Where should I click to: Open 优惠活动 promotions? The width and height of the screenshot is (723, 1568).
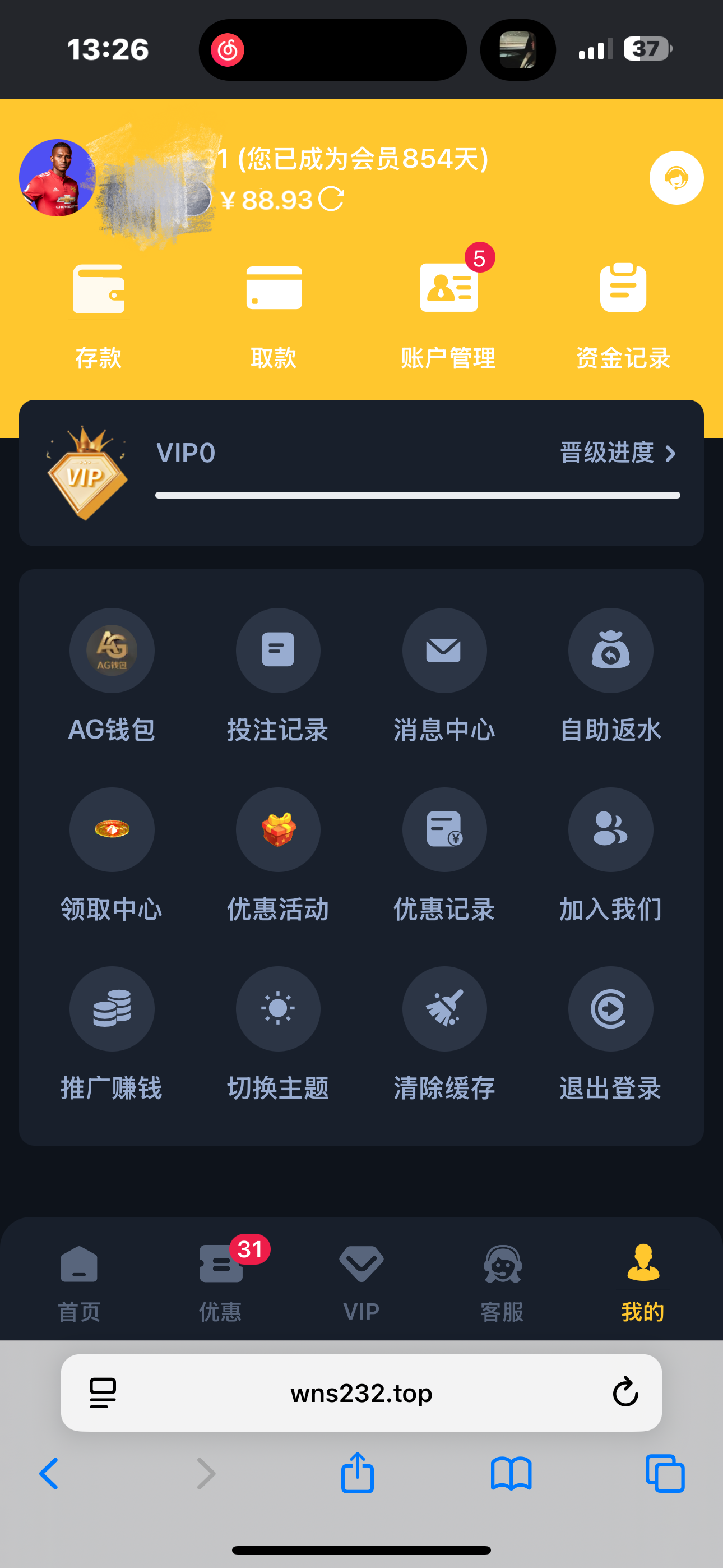tap(278, 854)
